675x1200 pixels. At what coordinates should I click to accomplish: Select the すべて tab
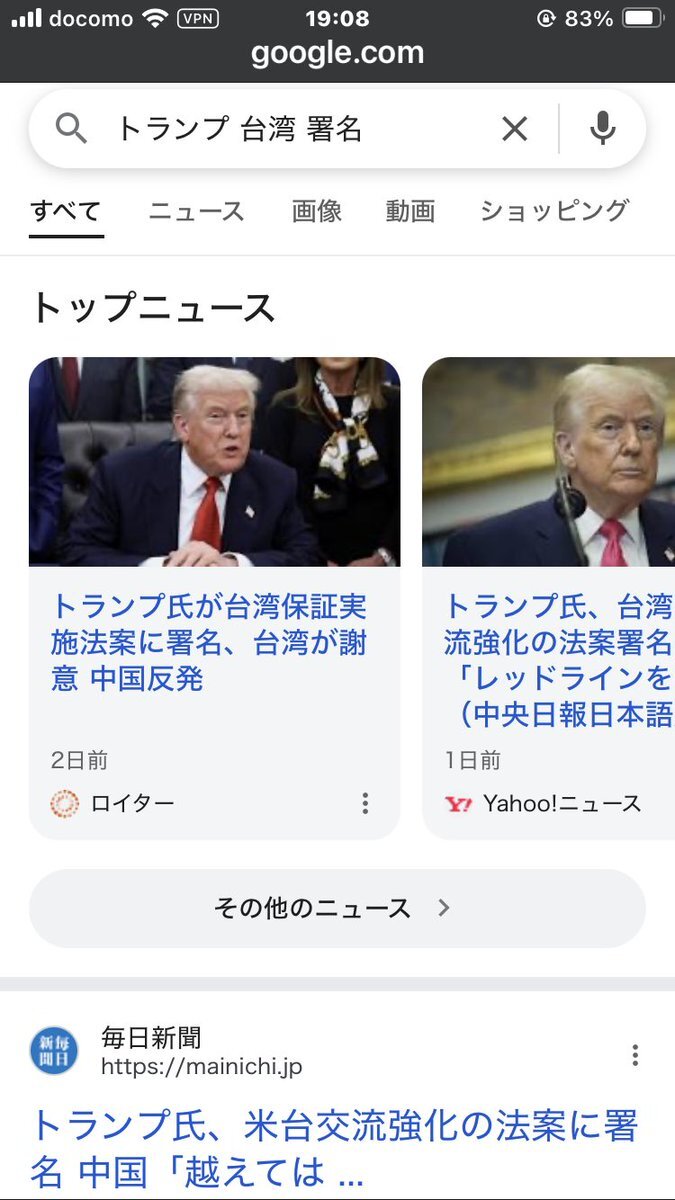click(66, 211)
